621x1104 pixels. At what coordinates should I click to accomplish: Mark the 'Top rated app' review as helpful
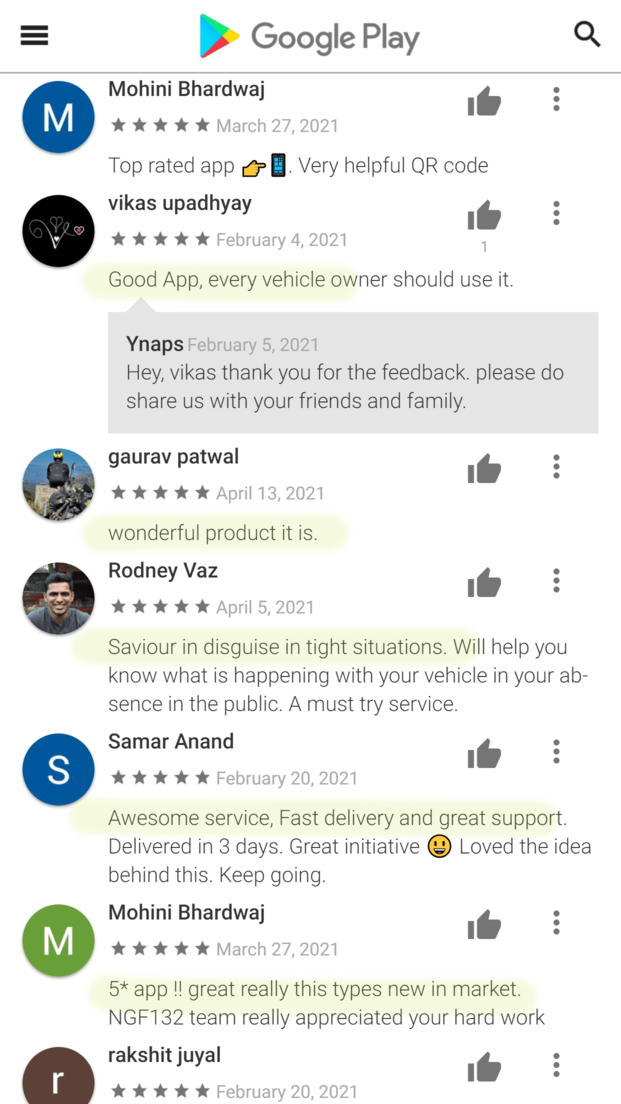click(x=484, y=102)
